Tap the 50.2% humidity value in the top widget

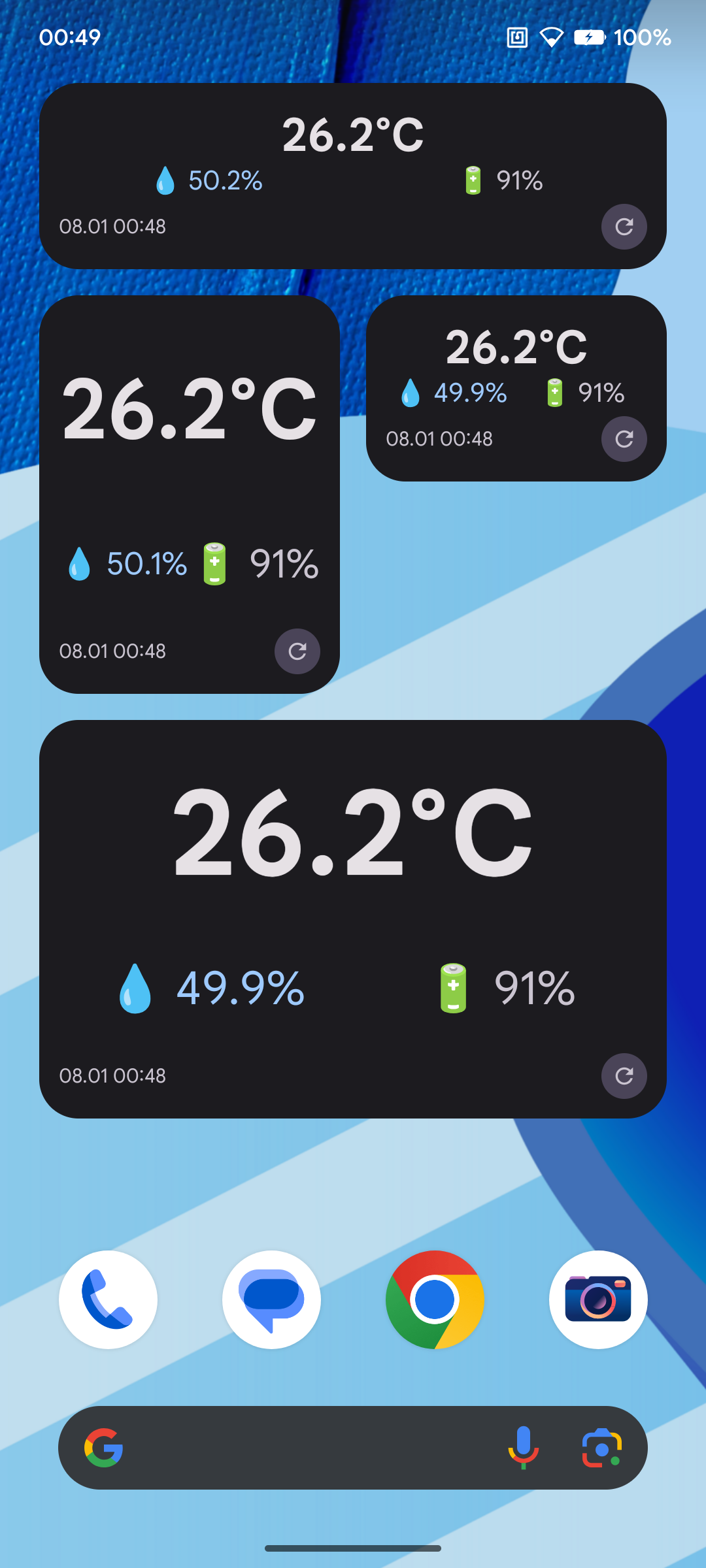[224, 180]
